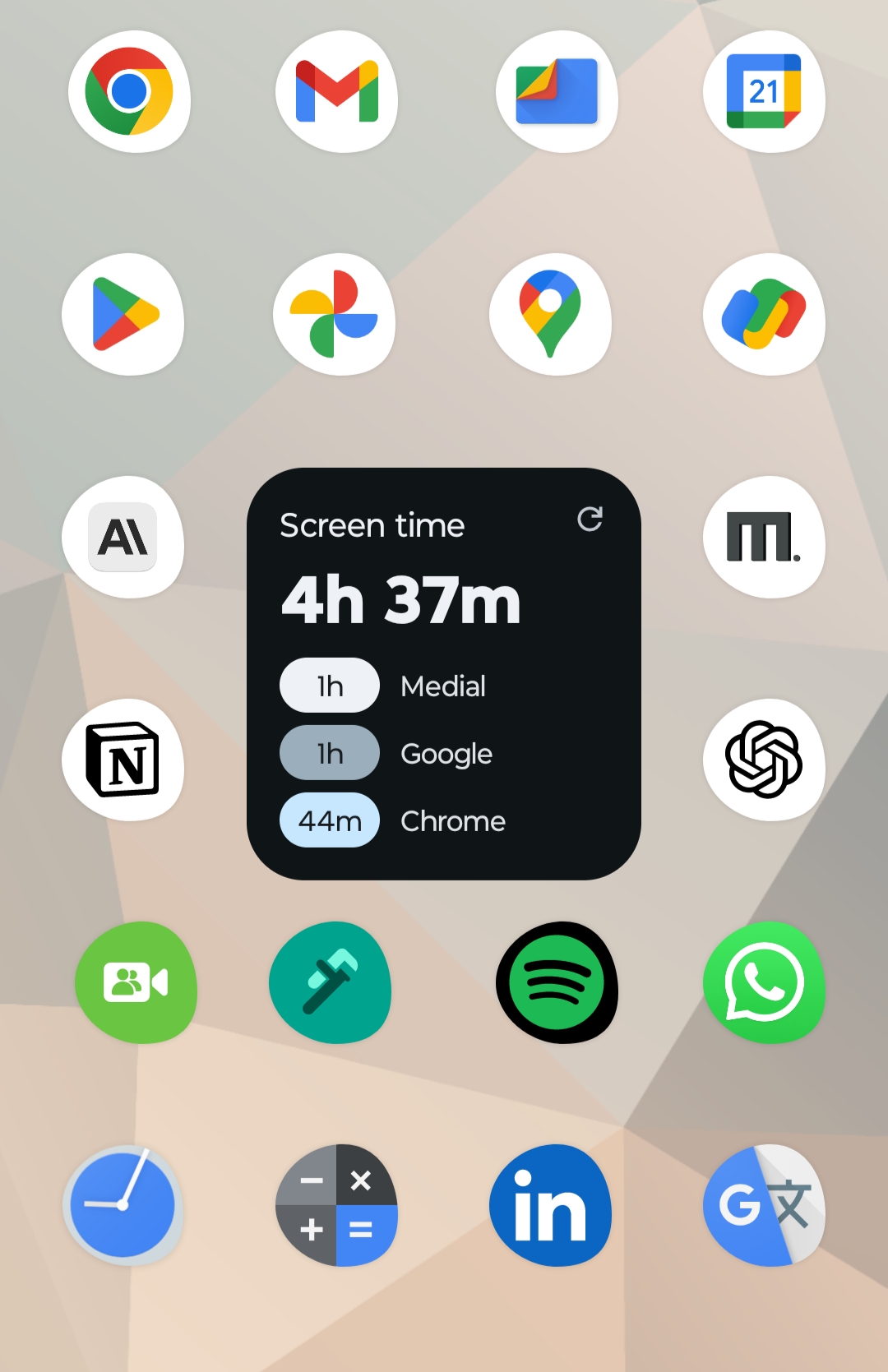Screen dimensions: 888x1372
Task: Open the Google Wallet app
Action: [764, 314]
